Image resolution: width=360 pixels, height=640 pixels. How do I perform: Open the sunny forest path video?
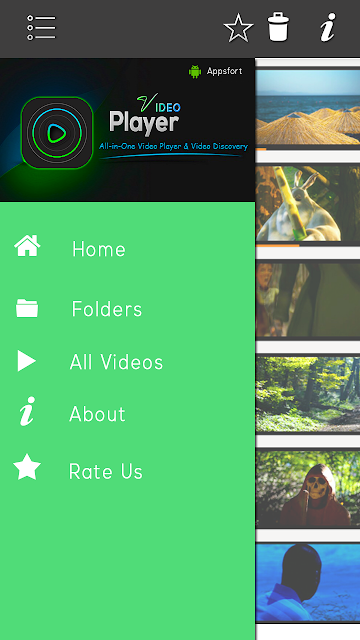(x=308, y=394)
